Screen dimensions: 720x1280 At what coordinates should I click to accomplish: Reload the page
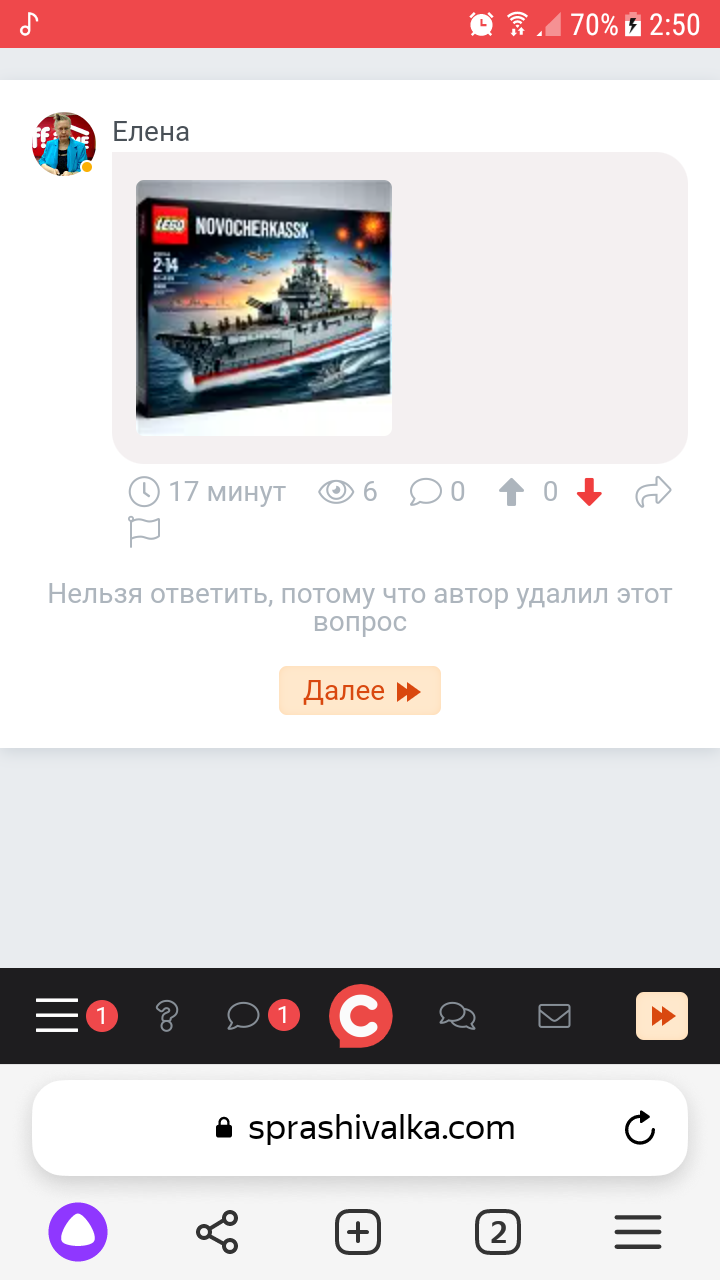click(x=640, y=1128)
